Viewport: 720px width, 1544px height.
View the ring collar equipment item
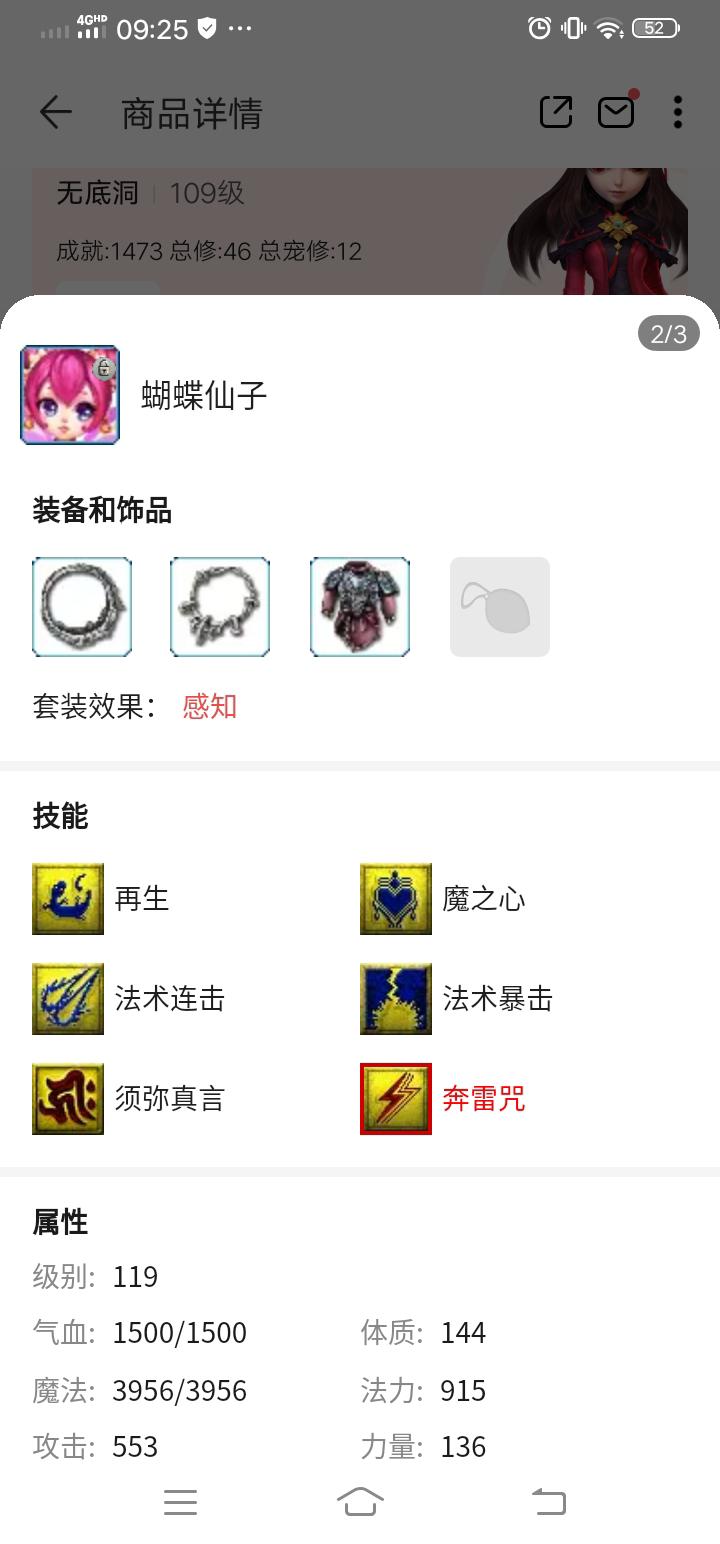coord(82,607)
